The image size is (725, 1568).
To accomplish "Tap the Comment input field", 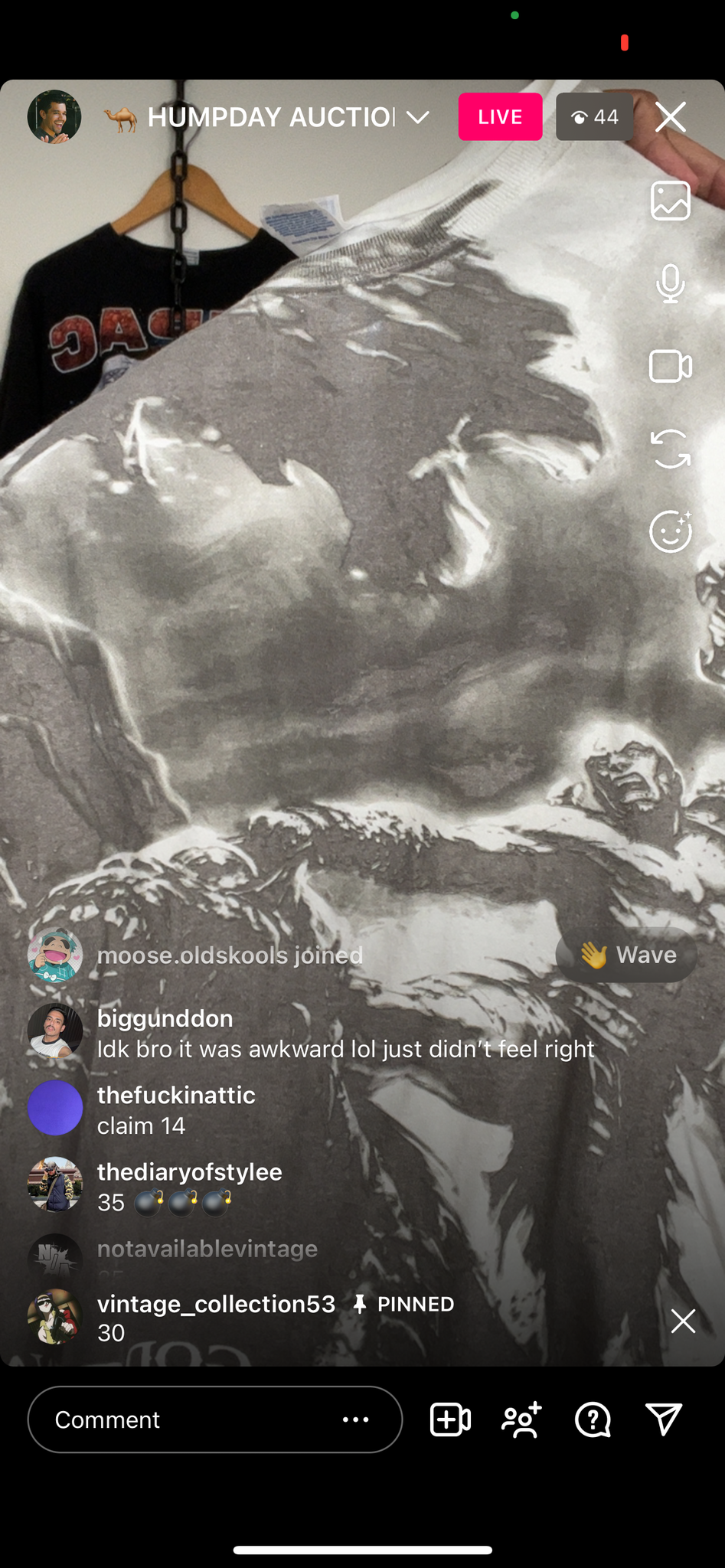I will pyautogui.click(x=184, y=1419).
